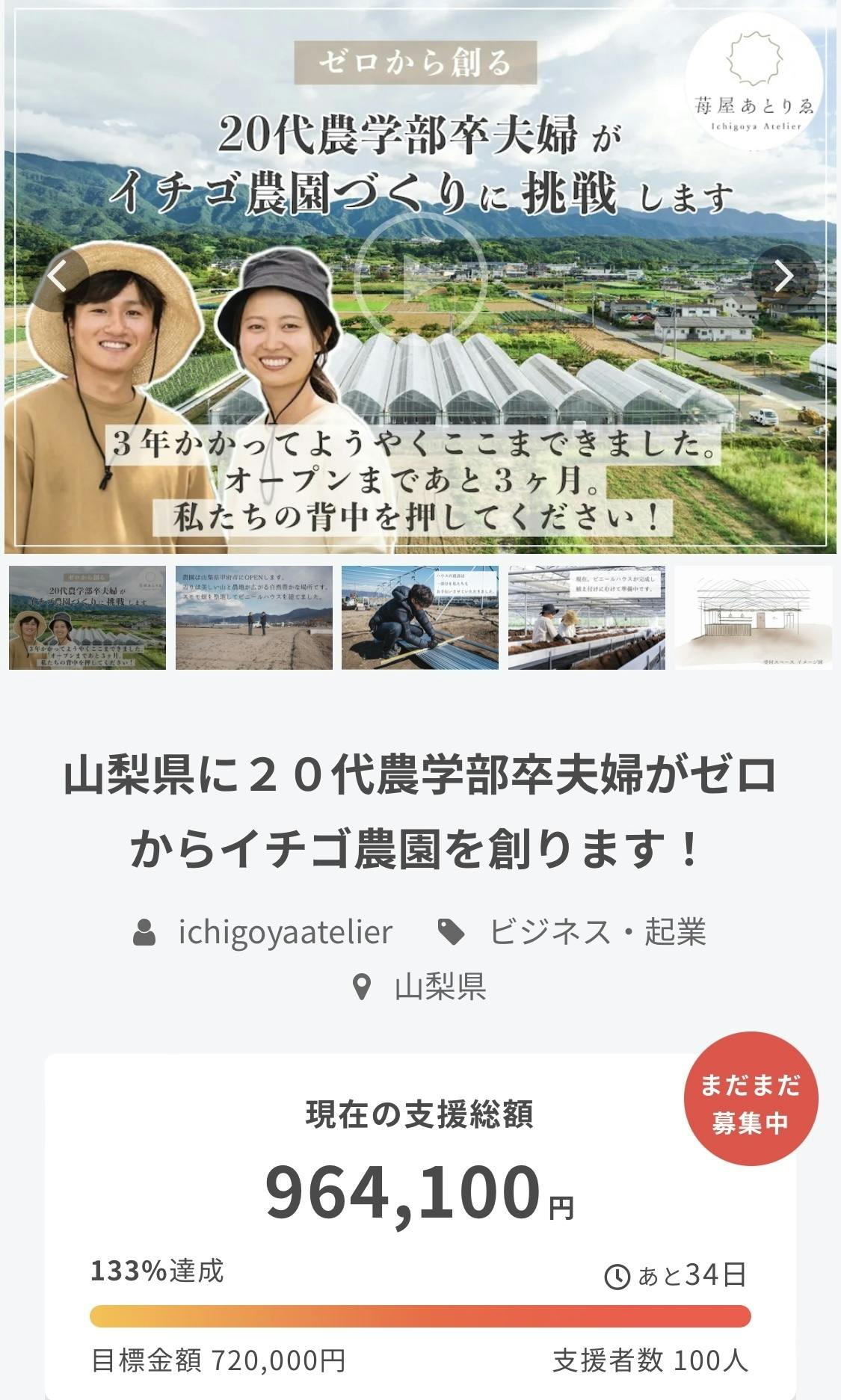
Task: Show the previous carousel image
Action: [x=58, y=277]
